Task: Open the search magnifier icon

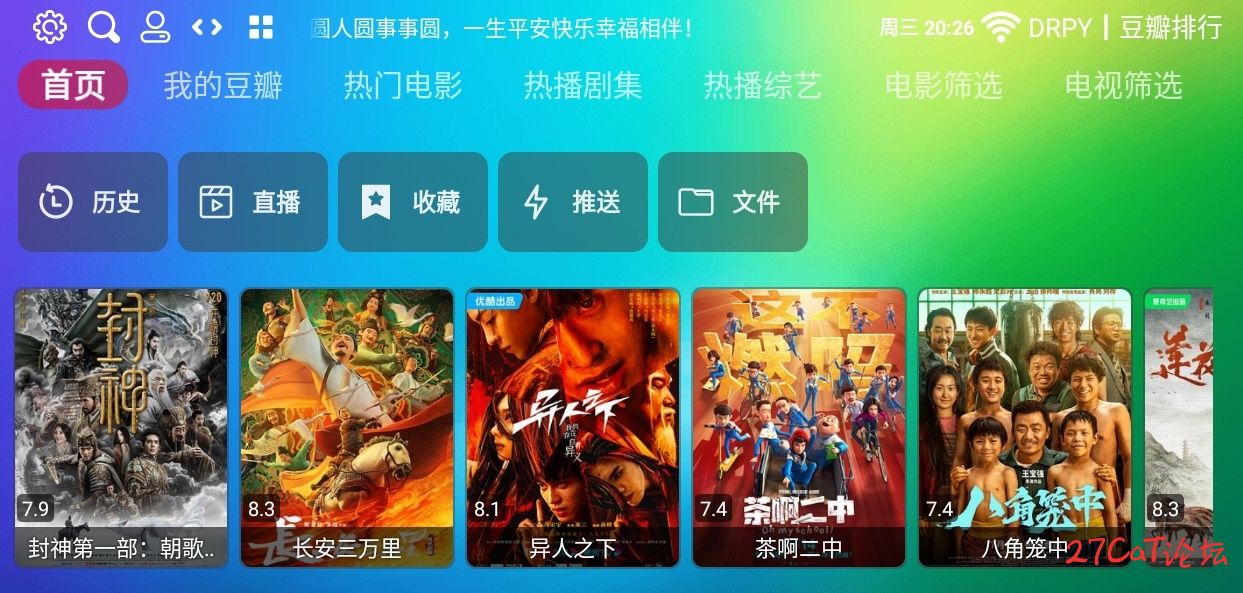Action: (102, 27)
